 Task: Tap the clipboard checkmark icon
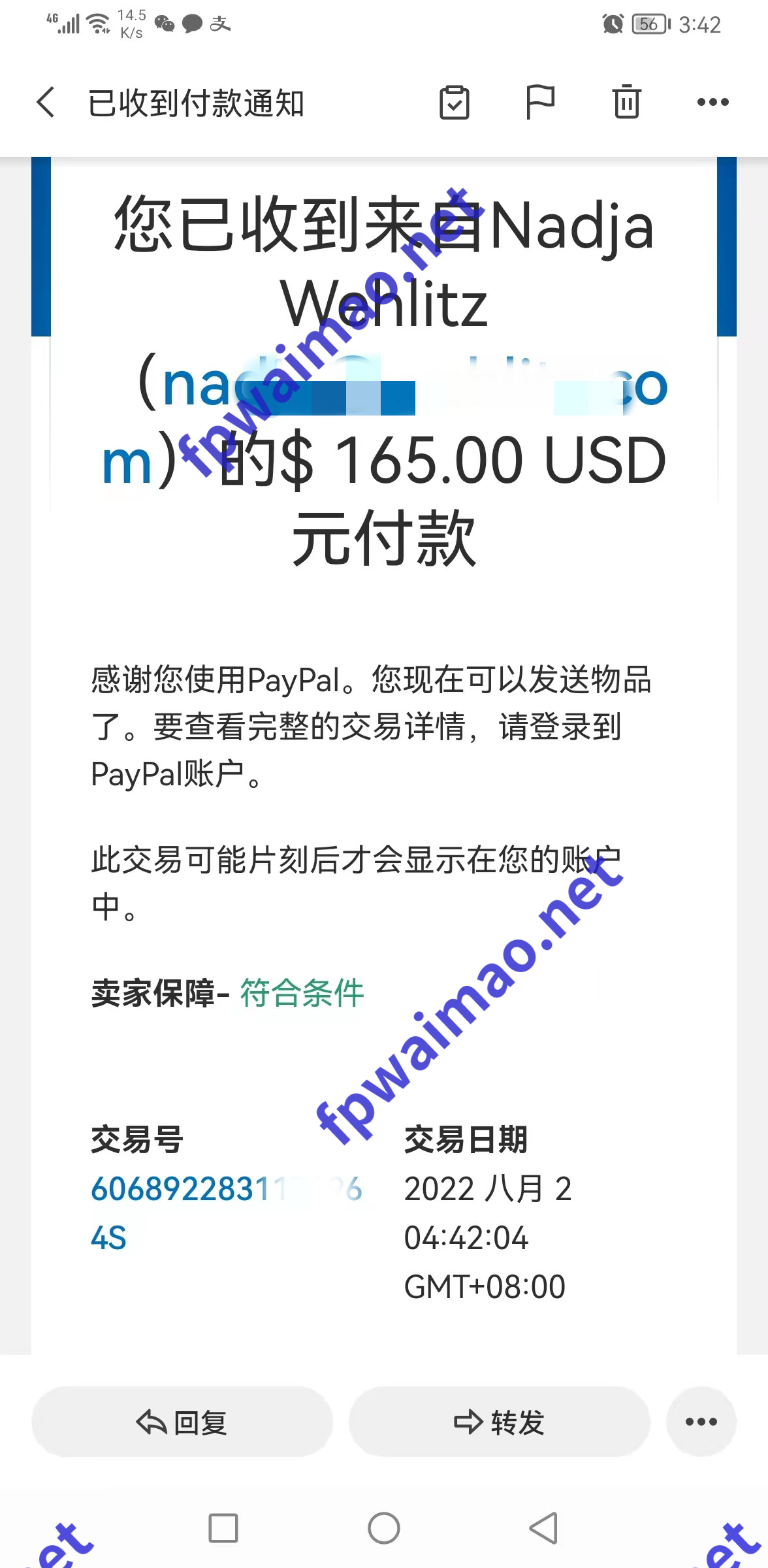tap(454, 103)
